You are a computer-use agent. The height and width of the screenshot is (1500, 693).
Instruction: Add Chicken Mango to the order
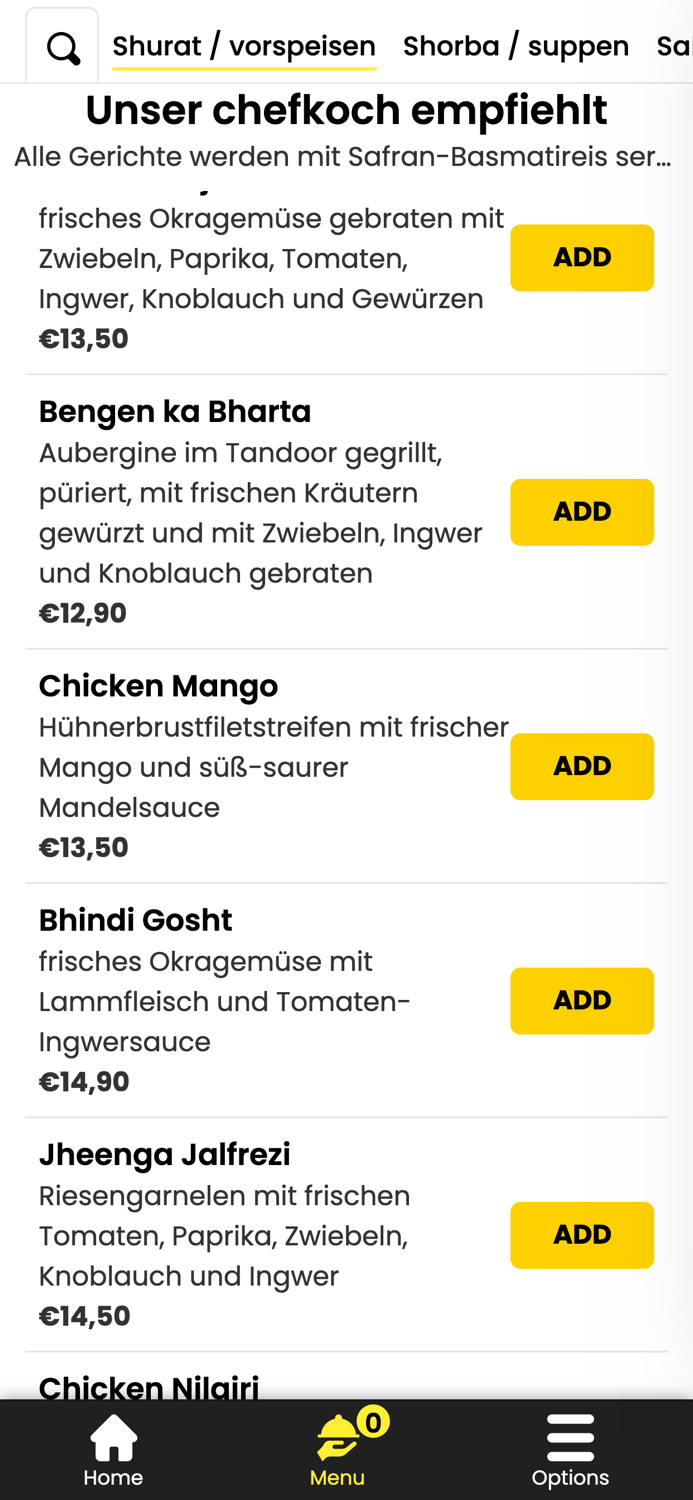pyautogui.click(x=582, y=766)
